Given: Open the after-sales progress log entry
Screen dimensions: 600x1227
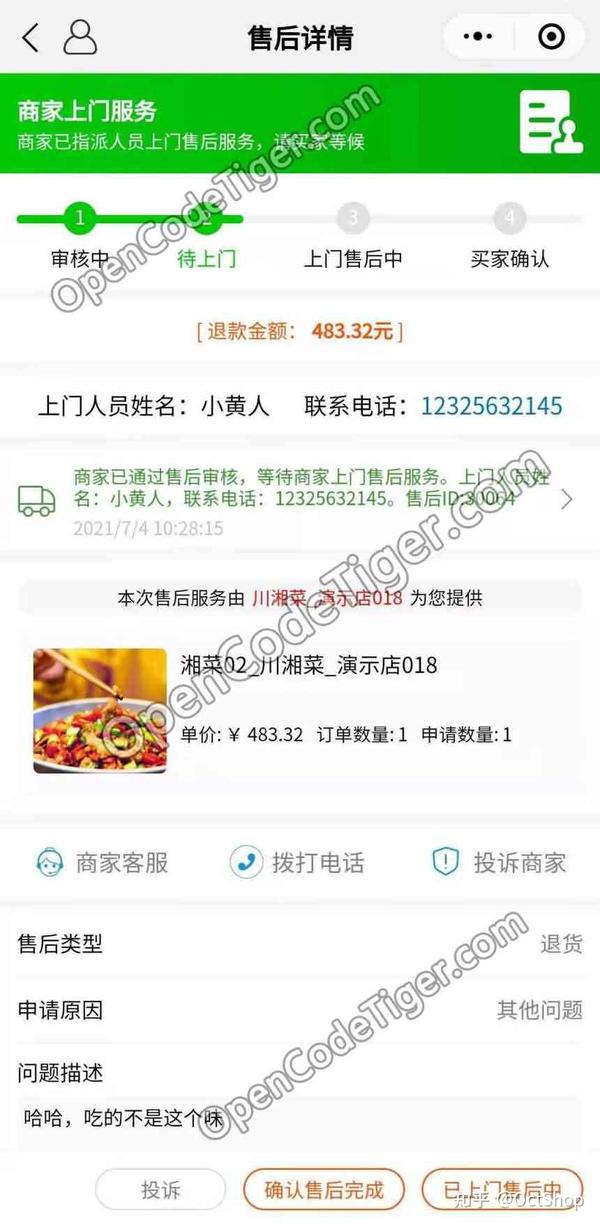Looking at the screenshot, I should click(x=300, y=499).
